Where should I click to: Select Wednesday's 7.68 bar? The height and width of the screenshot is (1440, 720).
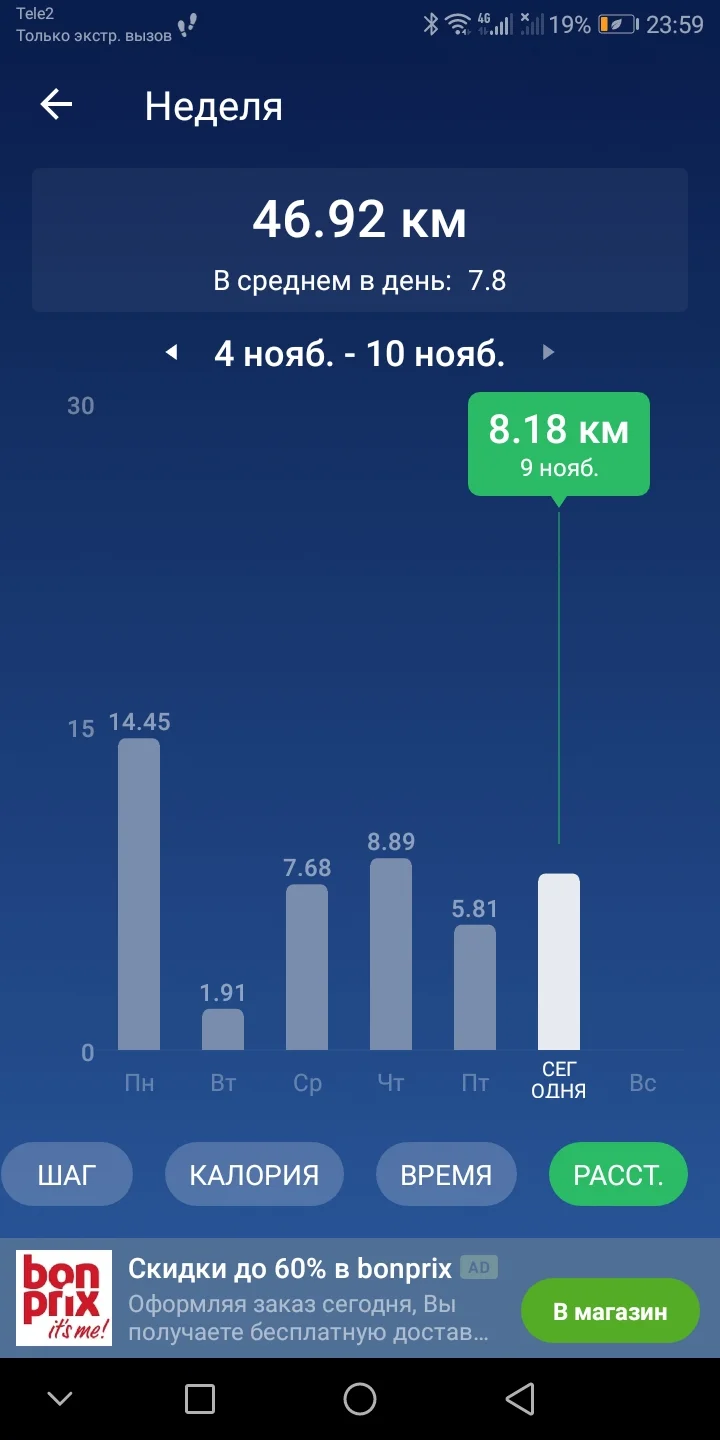click(307, 967)
